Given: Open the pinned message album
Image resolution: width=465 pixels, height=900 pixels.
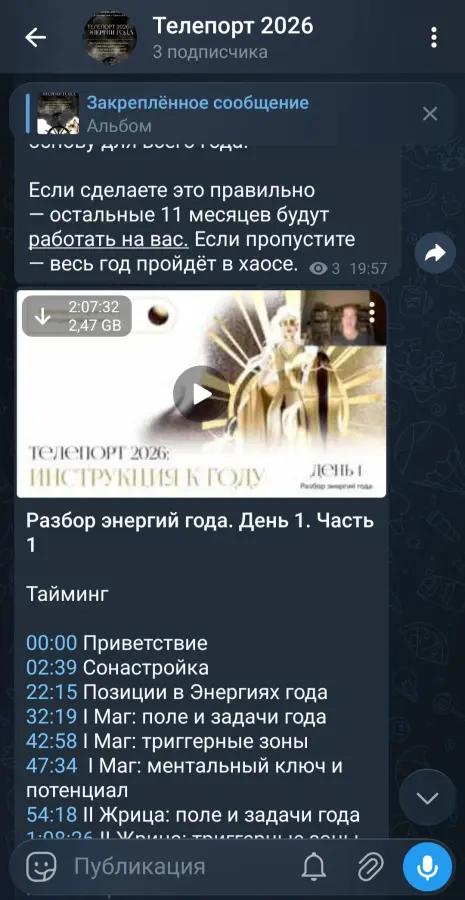Looking at the screenshot, I should (197, 113).
